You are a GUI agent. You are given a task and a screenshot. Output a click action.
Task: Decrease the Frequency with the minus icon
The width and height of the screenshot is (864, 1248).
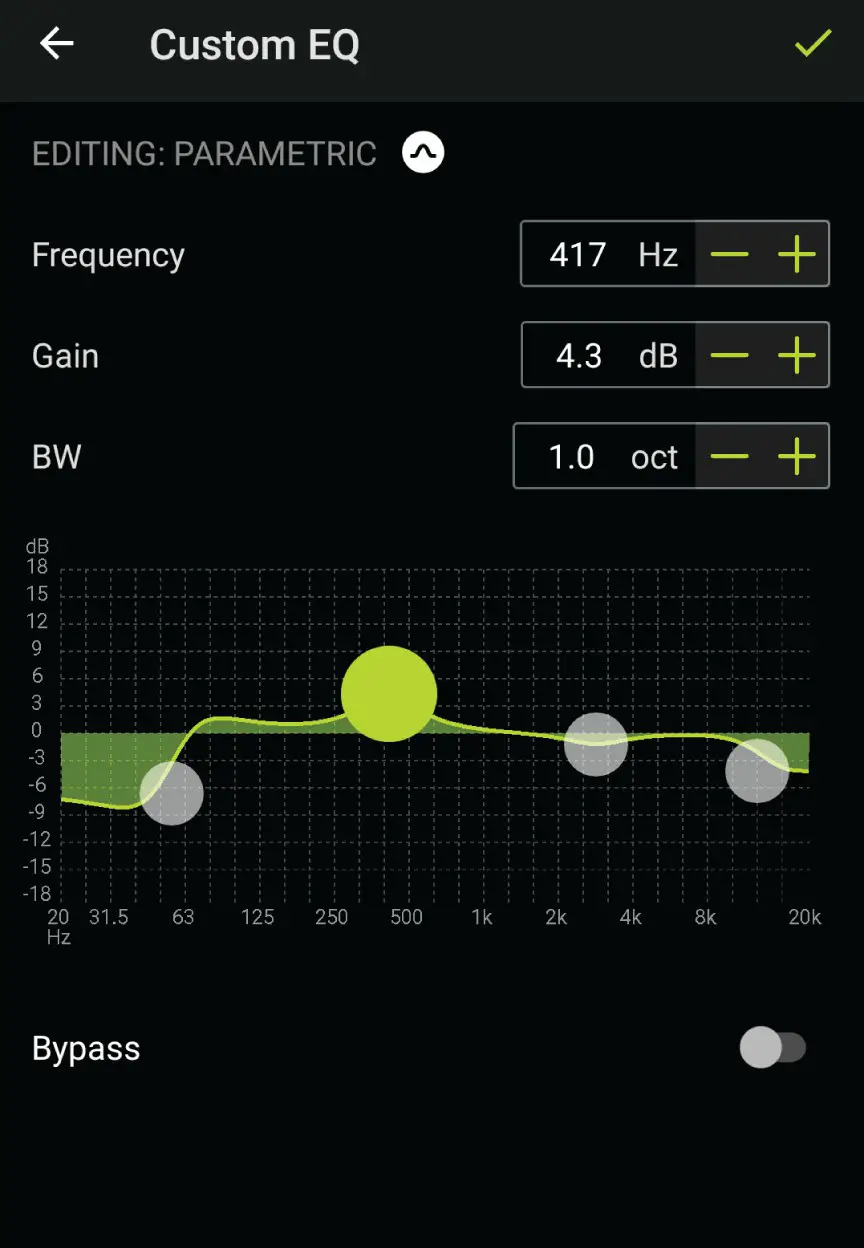(730, 254)
